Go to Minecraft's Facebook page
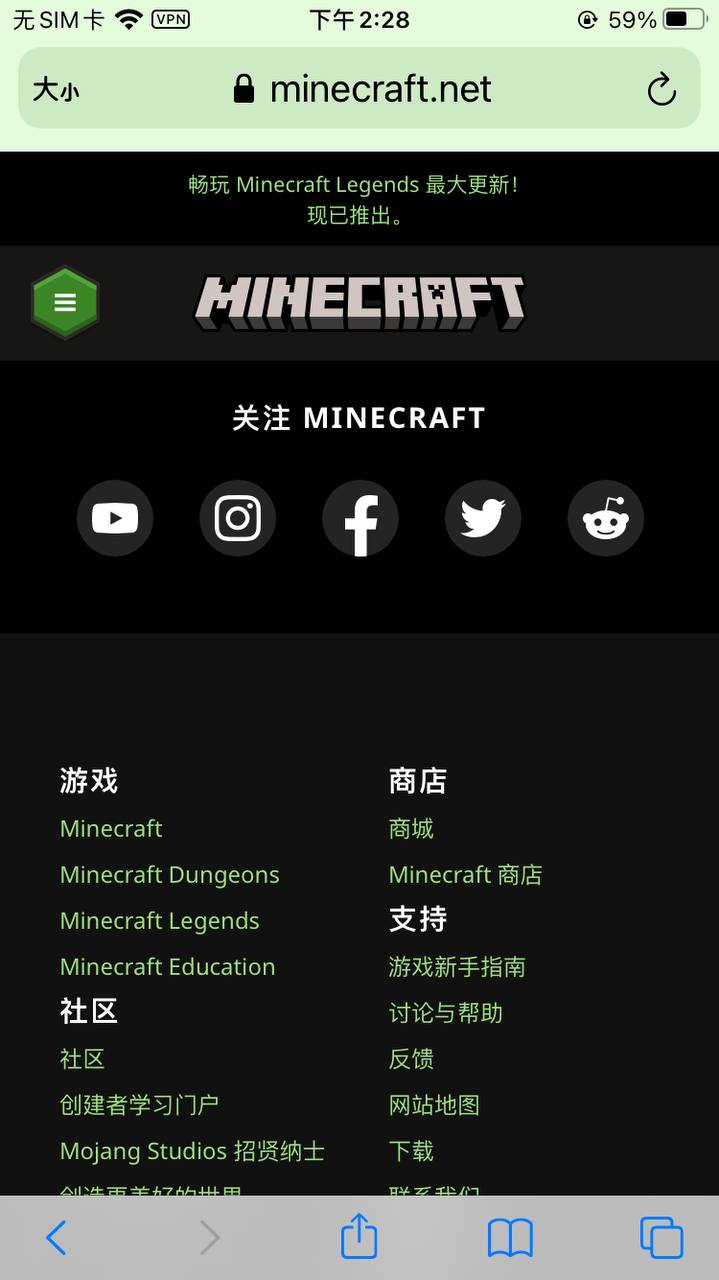Image resolution: width=719 pixels, height=1280 pixels. pyautogui.click(x=360, y=518)
